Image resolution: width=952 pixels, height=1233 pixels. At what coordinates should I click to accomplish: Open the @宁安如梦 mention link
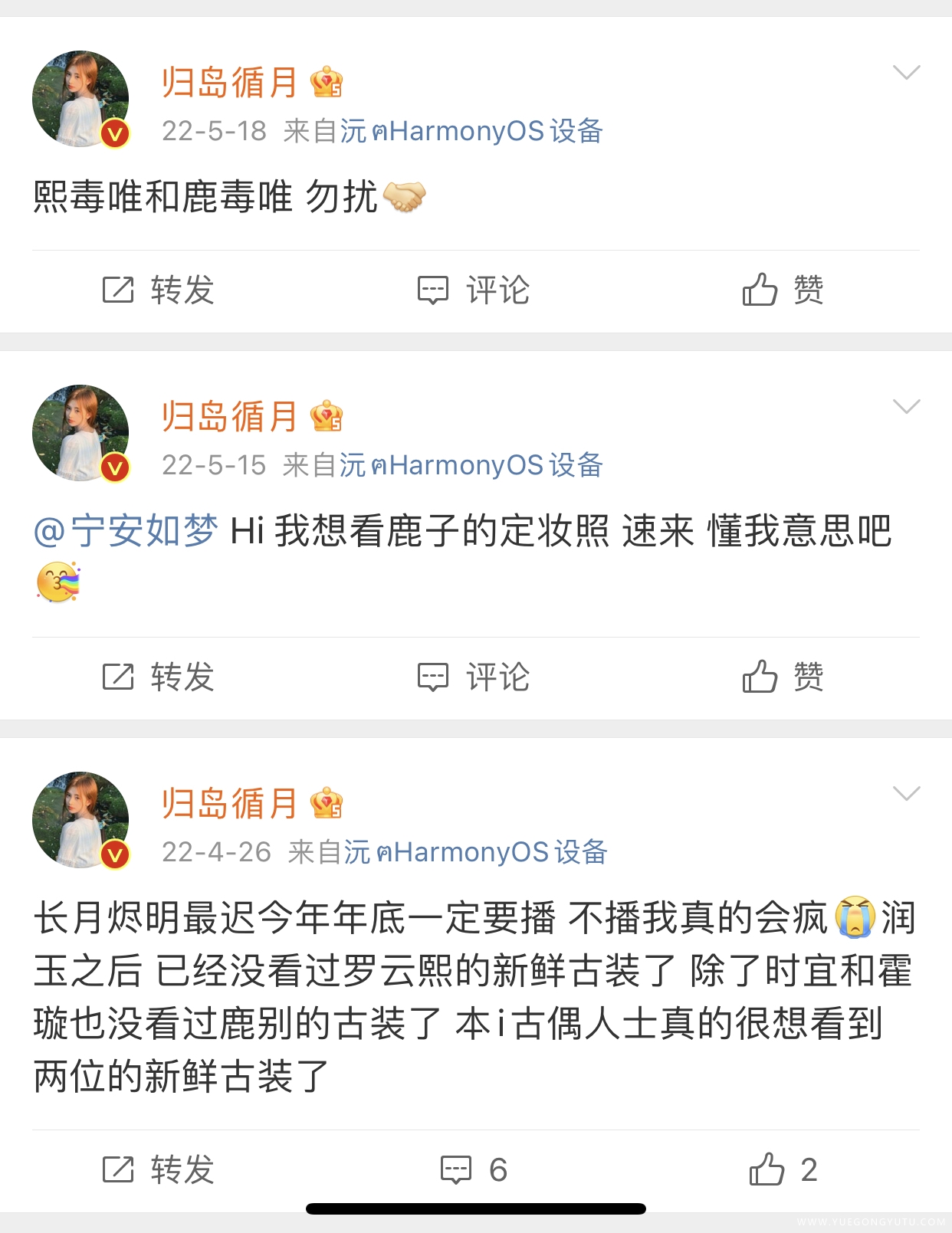pyautogui.click(x=126, y=531)
